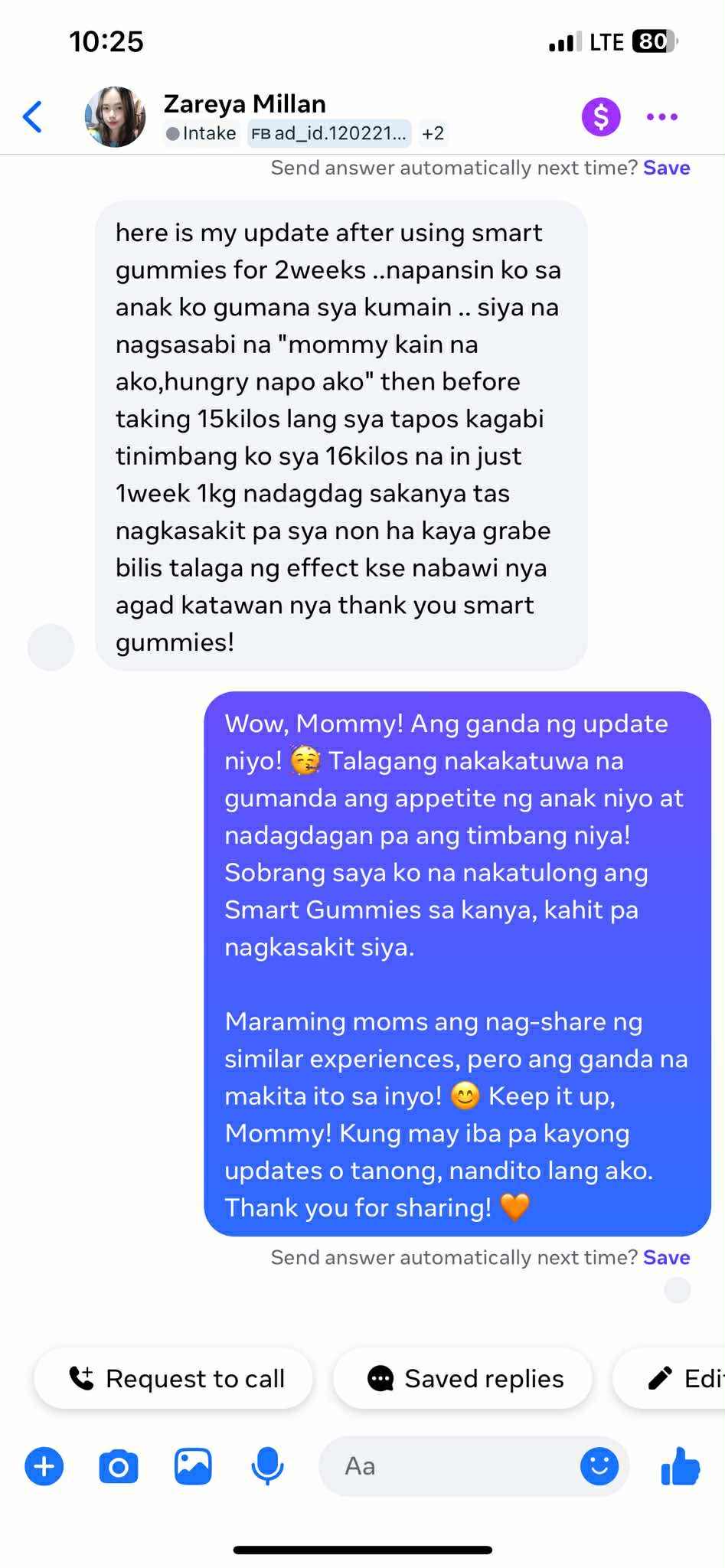This screenshot has height=1568, width=725.
Task: Launch the camera from the chat bar
Action: coord(119,1466)
